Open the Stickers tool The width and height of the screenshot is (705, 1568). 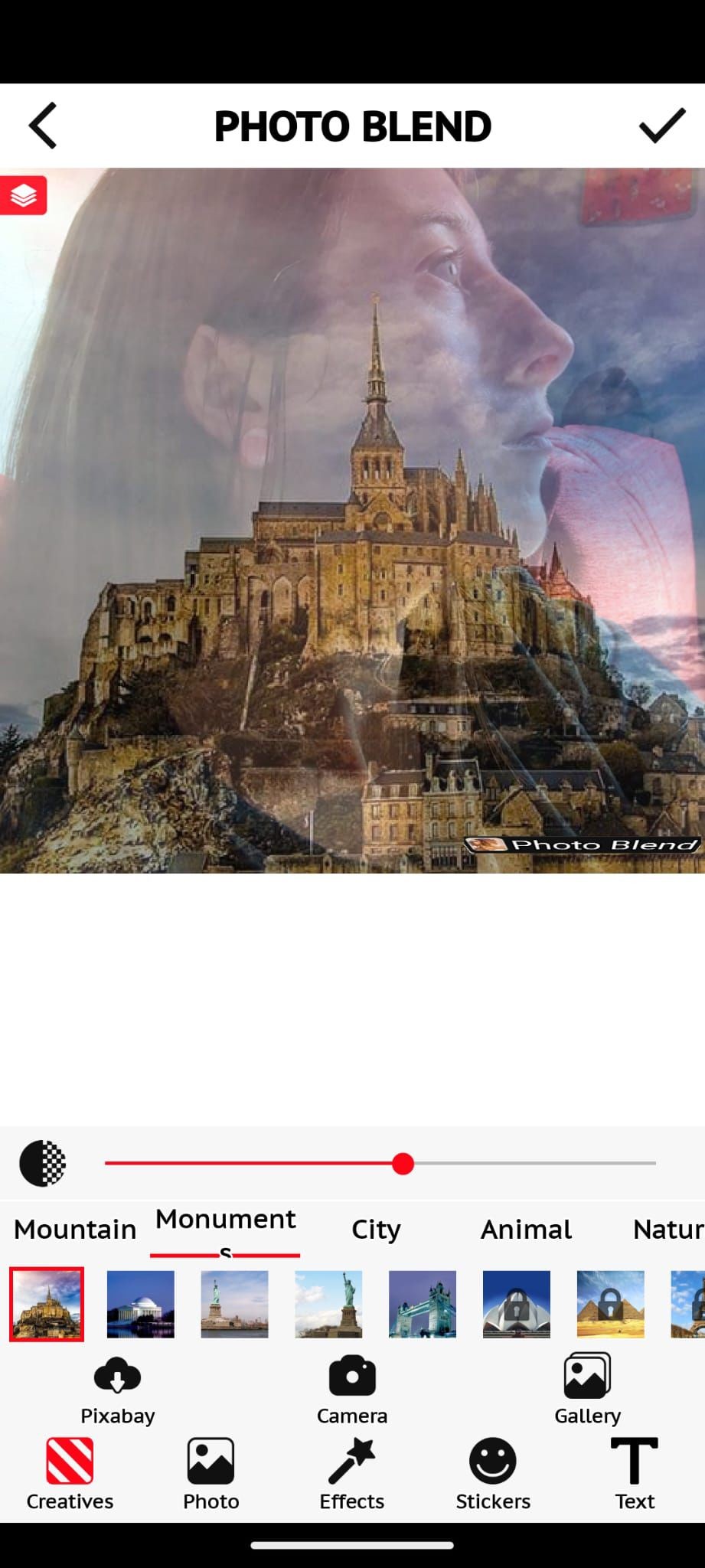pyautogui.click(x=493, y=1474)
